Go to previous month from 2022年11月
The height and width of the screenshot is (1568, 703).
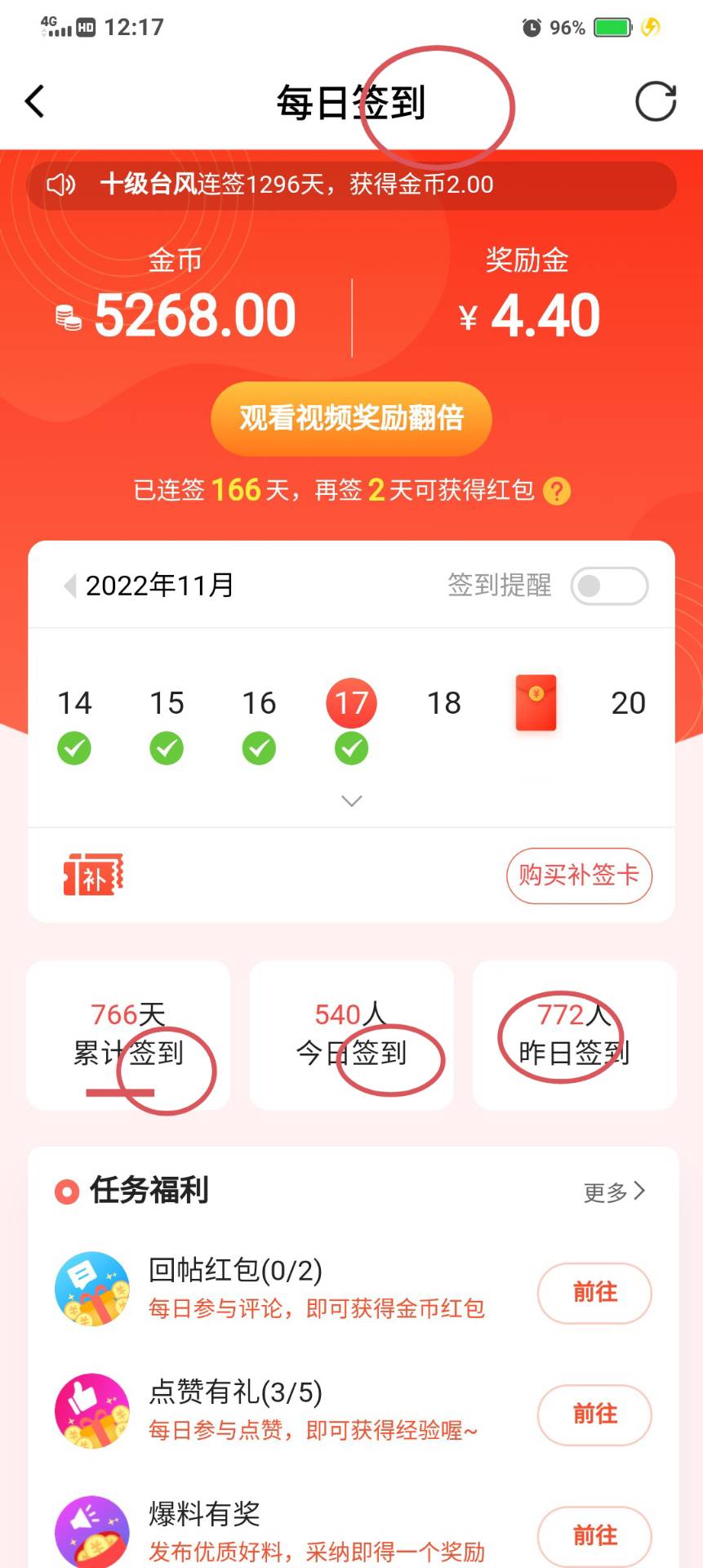click(x=70, y=586)
